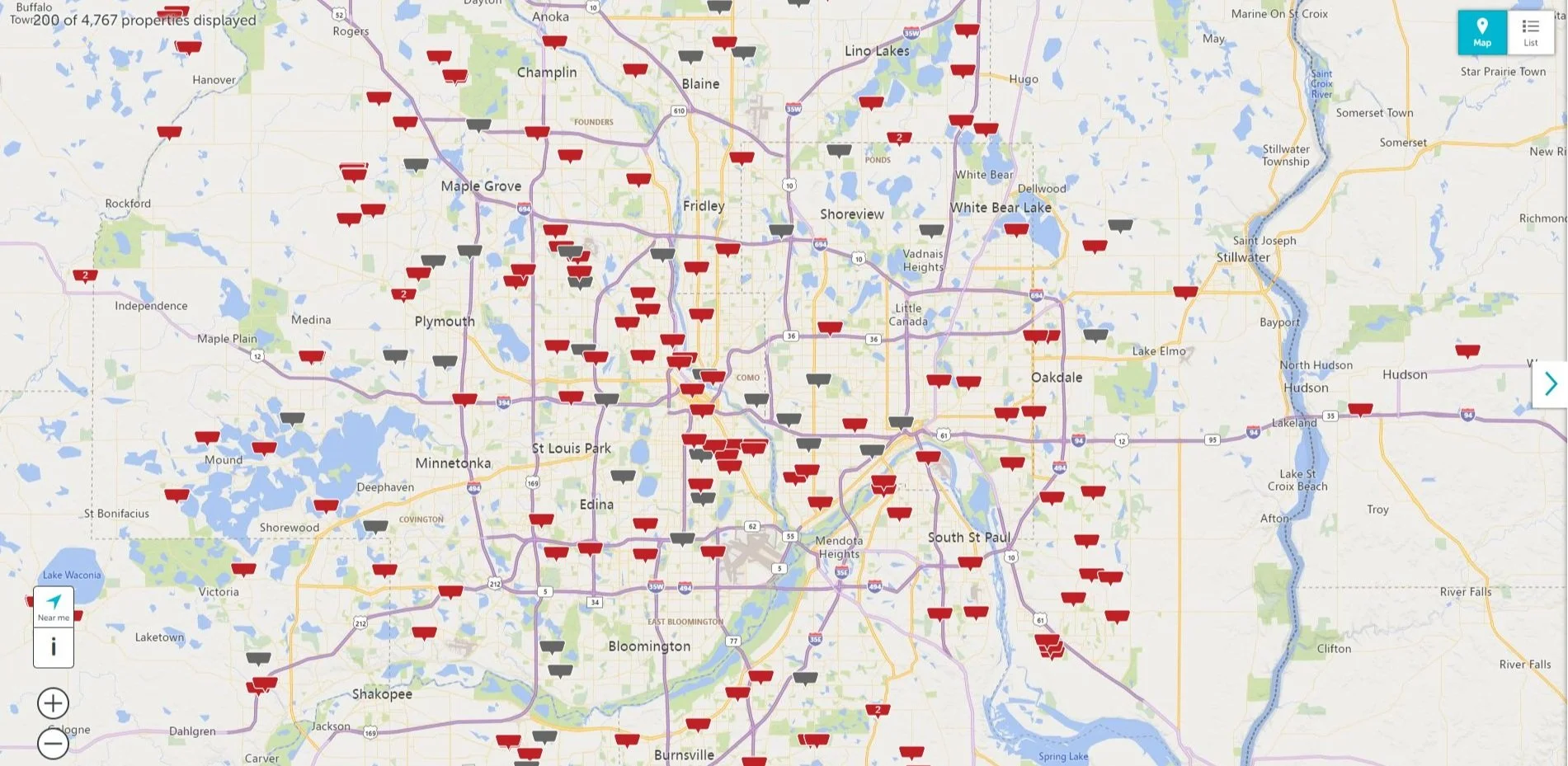Screen dimensions: 1568x766
Task: Zoom in with the plus button
Action: pyautogui.click(x=53, y=703)
